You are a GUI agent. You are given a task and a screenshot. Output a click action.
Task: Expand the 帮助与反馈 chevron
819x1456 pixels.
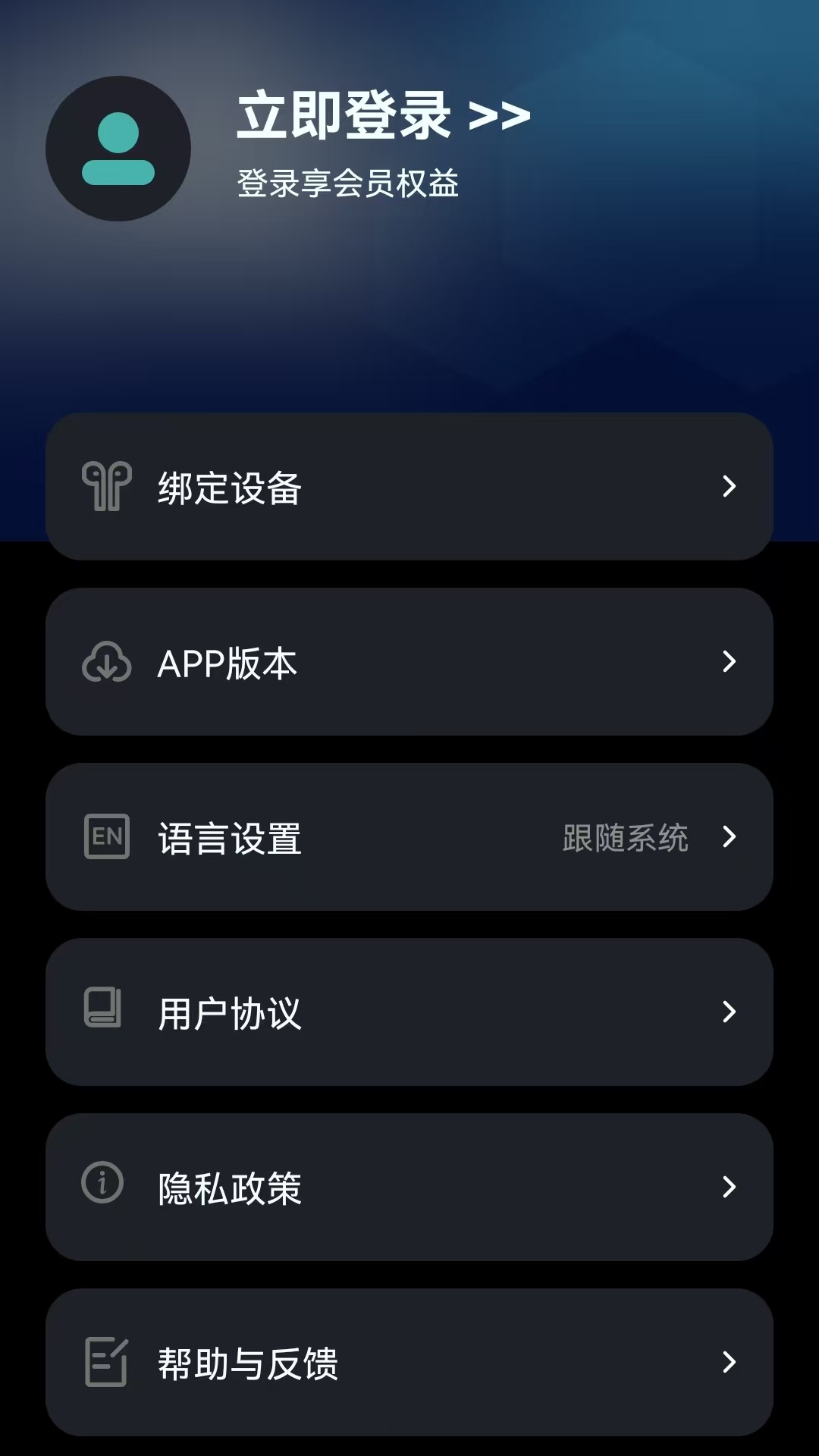[x=730, y=1363]
